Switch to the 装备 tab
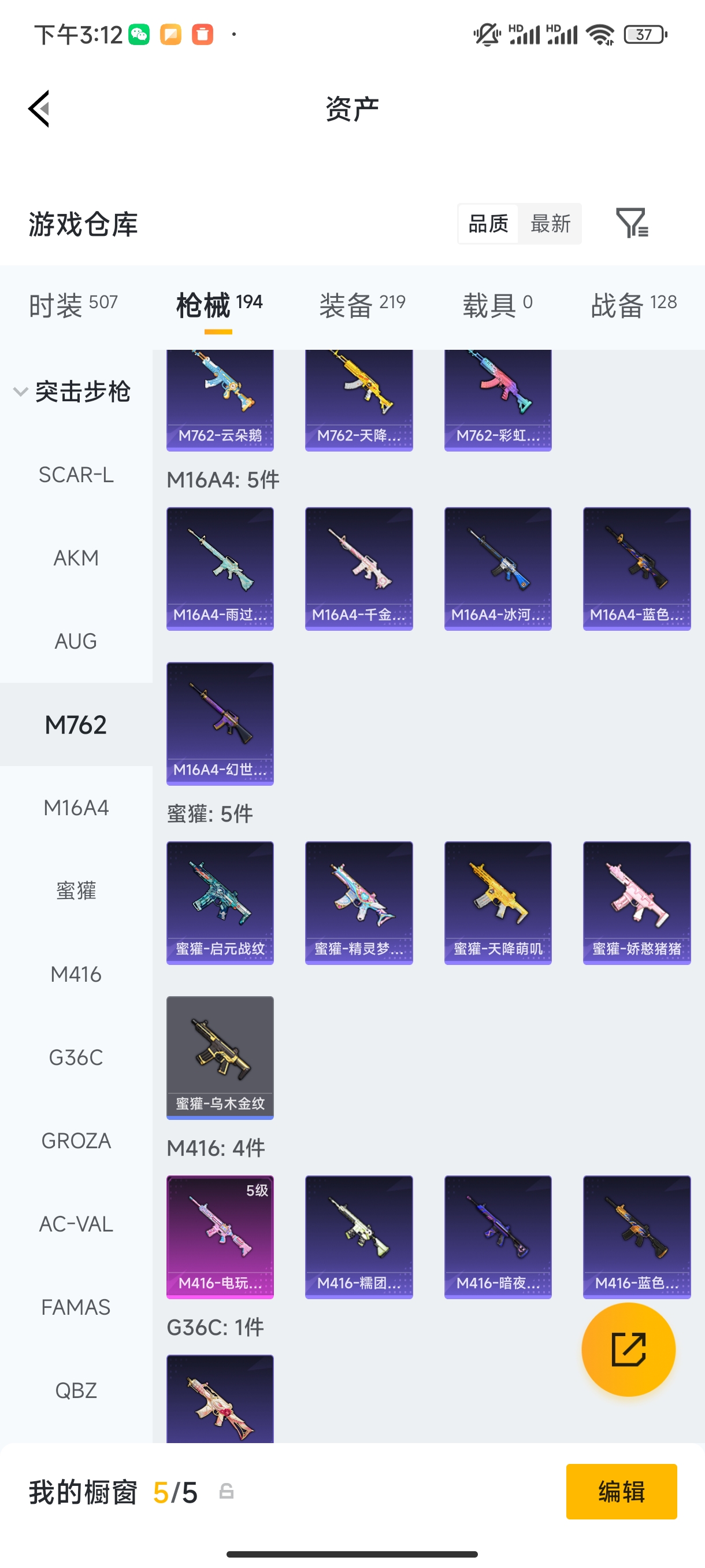The image size is (705, 1568). 362,304
